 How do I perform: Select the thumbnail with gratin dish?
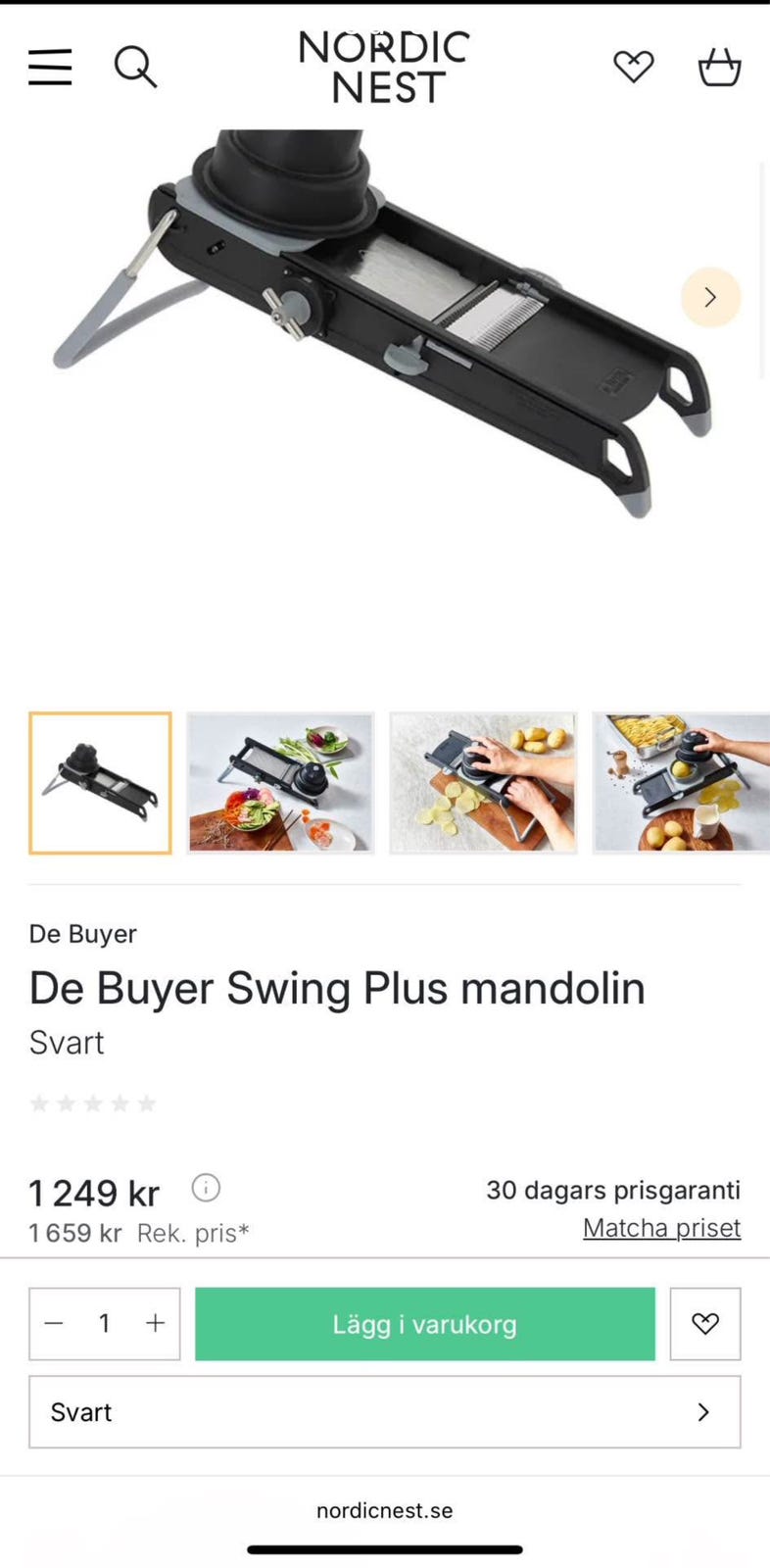point(681,783)
